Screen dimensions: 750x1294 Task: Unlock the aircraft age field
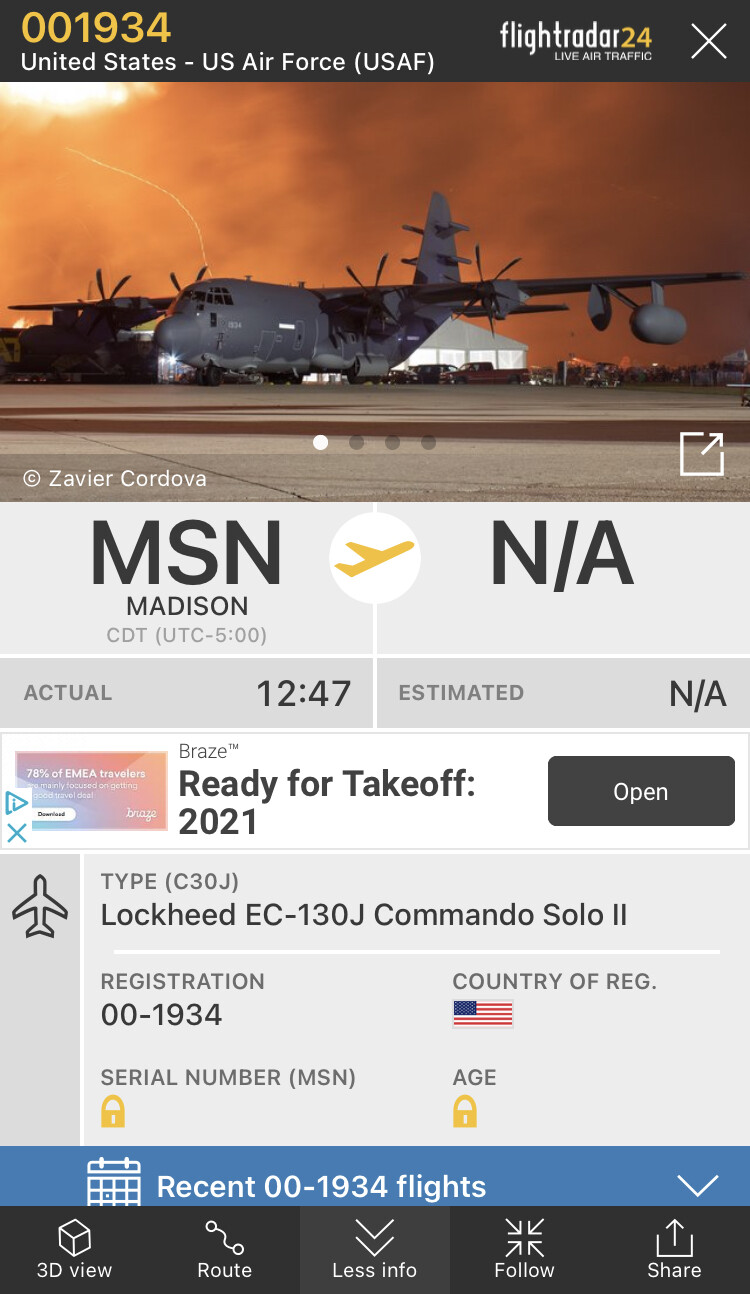pos(465,1111)
